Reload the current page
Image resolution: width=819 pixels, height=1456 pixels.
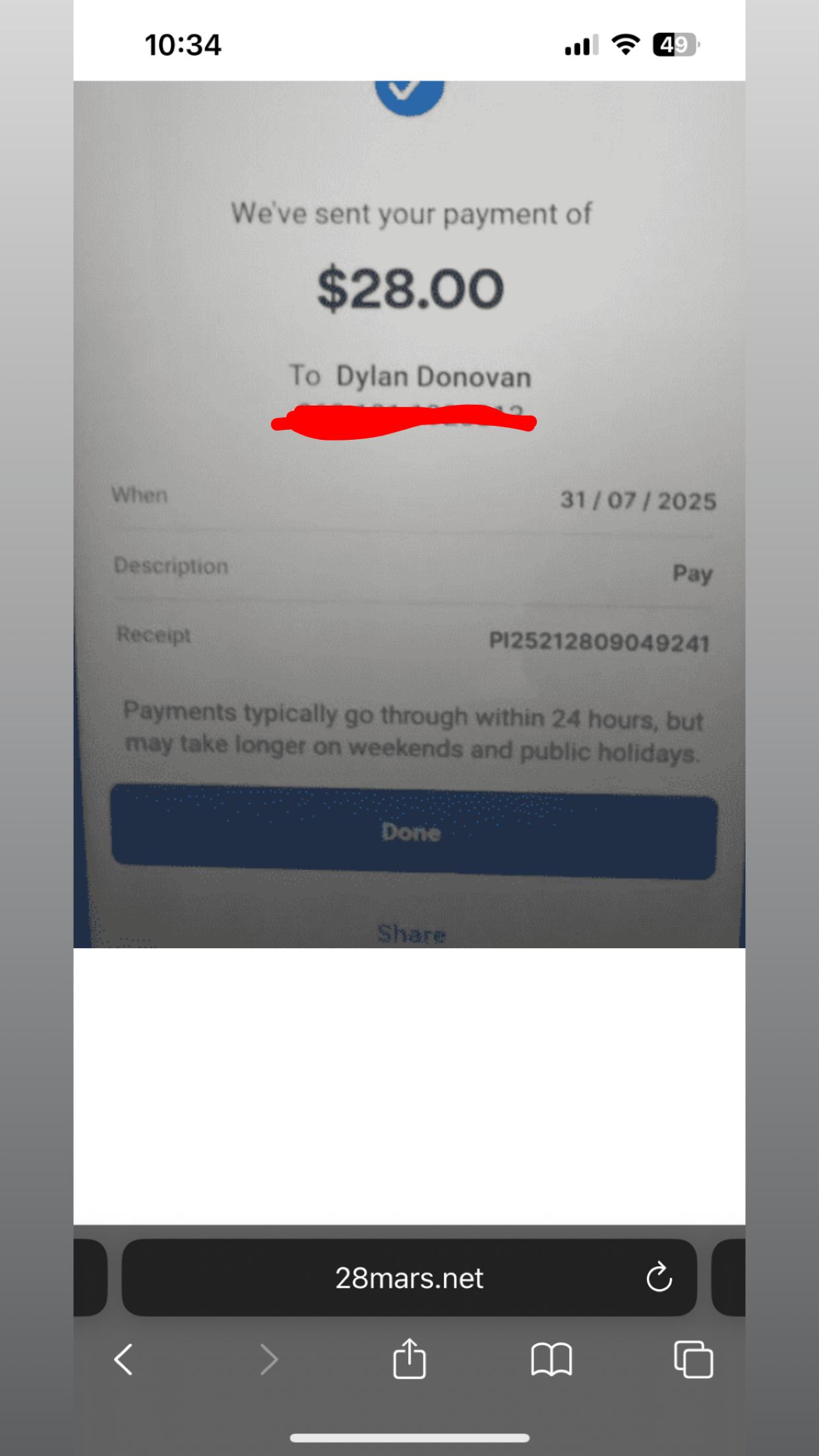[x=659, y=1278]
